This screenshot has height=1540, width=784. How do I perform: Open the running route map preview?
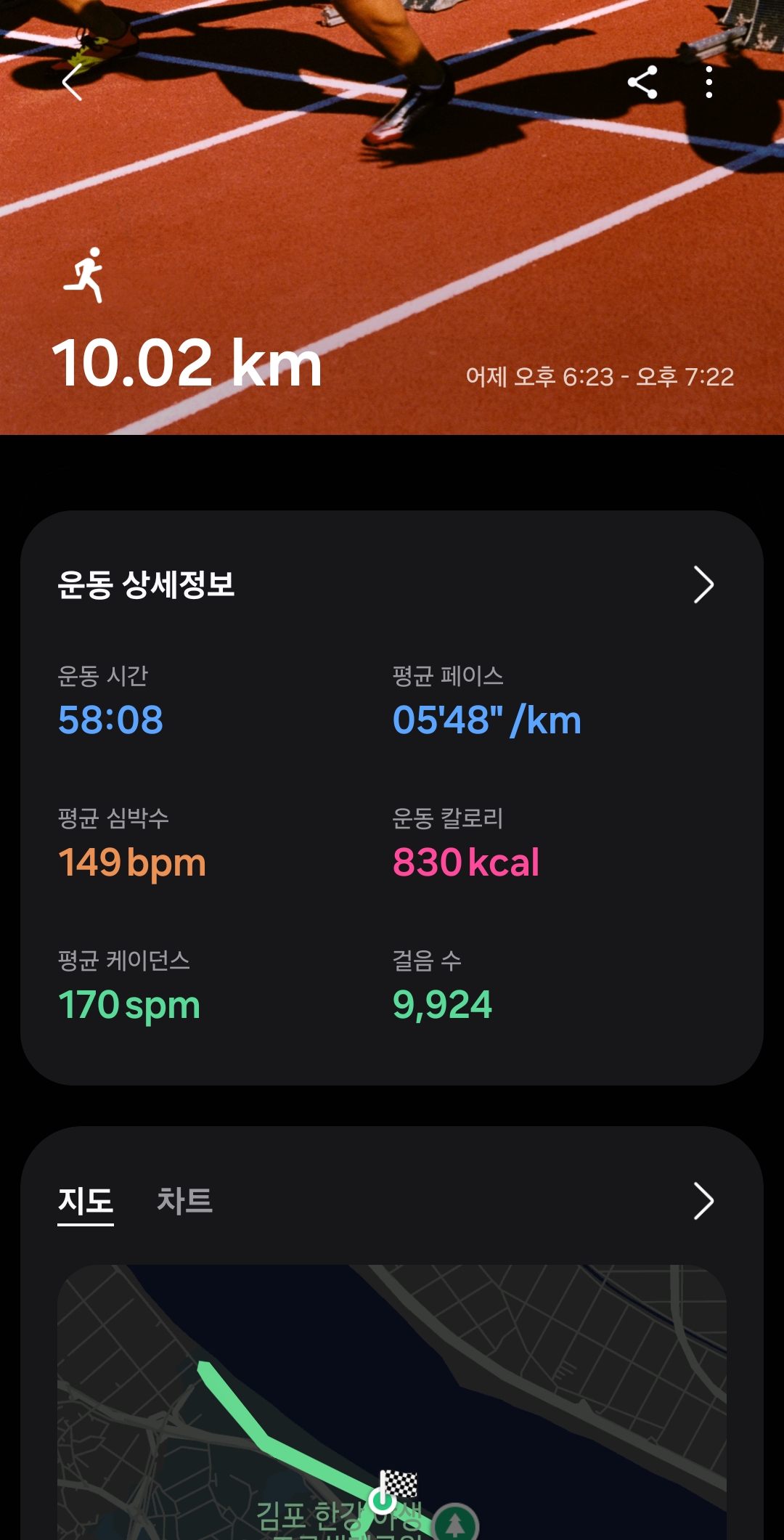click(392, 1401)
